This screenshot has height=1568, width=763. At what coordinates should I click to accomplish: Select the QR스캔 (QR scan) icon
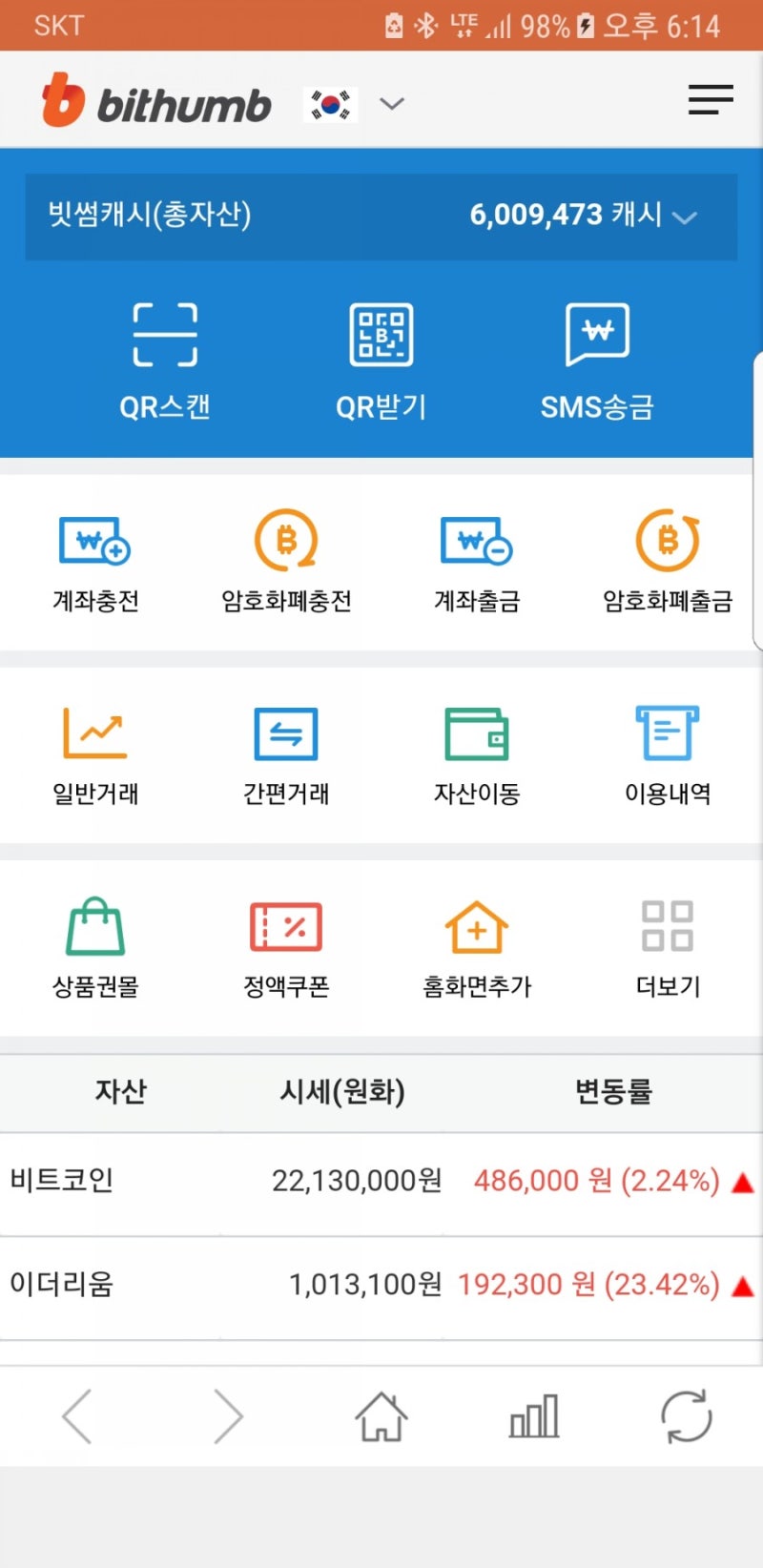166,358
